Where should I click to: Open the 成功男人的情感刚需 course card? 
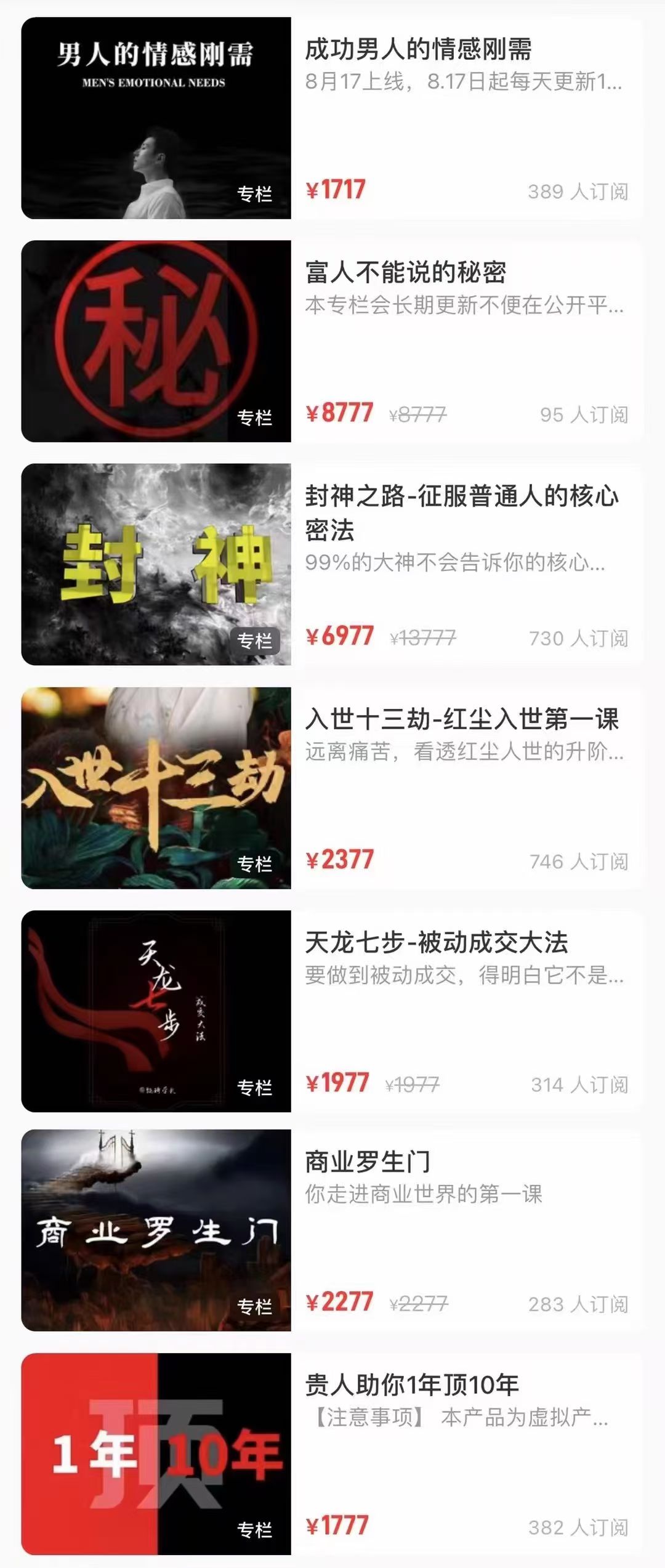tap(418, 51)
